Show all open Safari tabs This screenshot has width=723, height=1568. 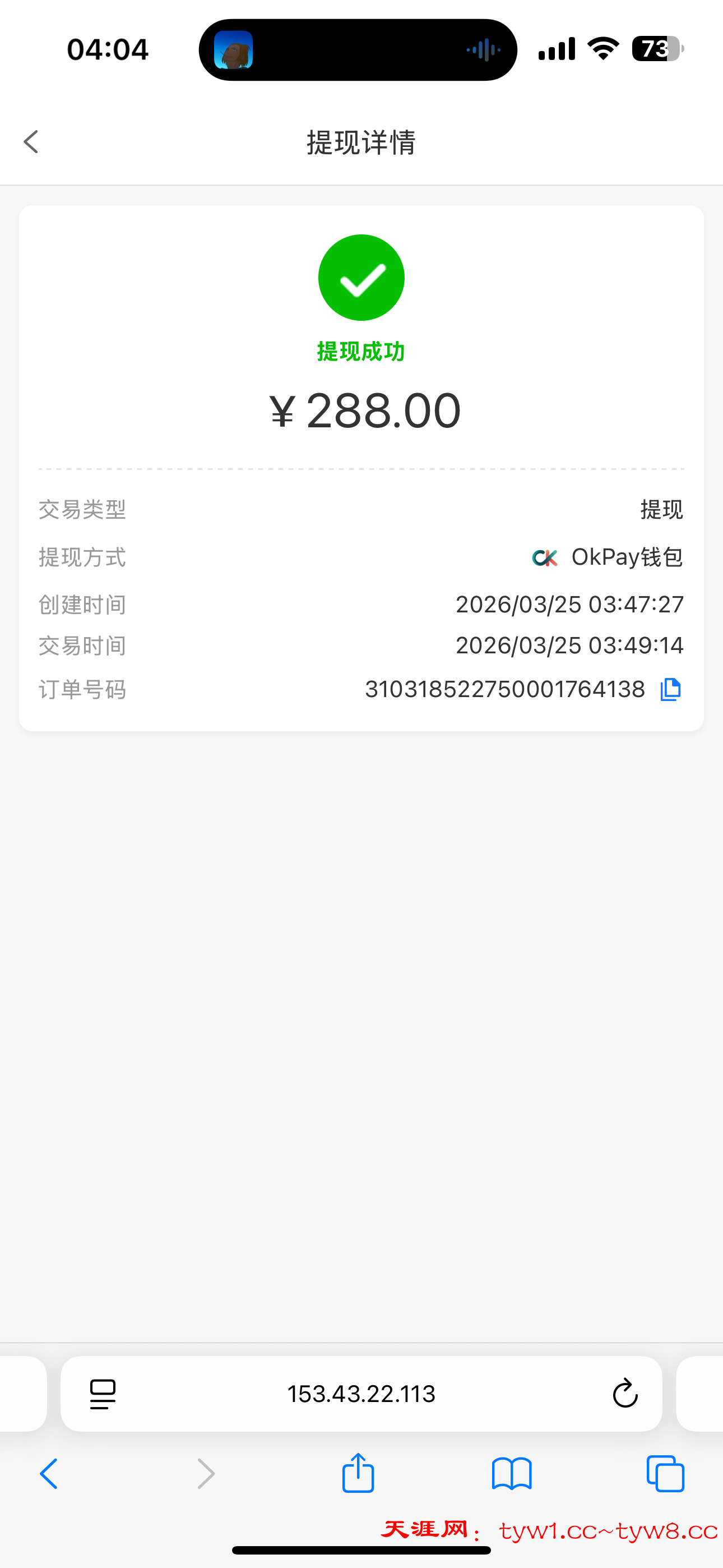665,1474
